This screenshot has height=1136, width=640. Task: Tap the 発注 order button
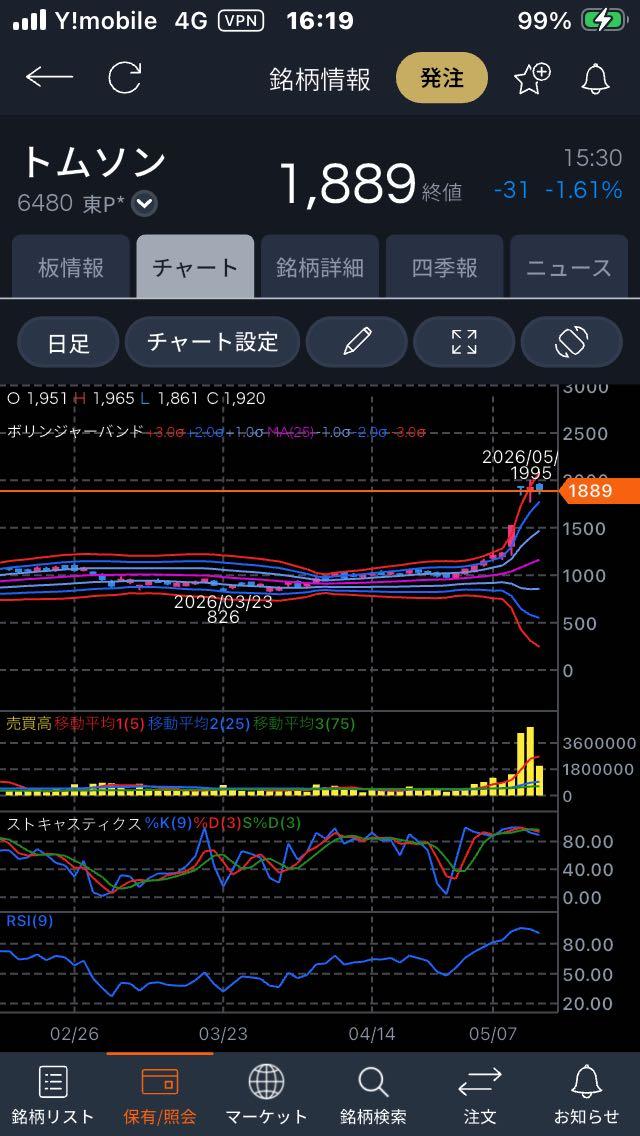coord(441,78)
